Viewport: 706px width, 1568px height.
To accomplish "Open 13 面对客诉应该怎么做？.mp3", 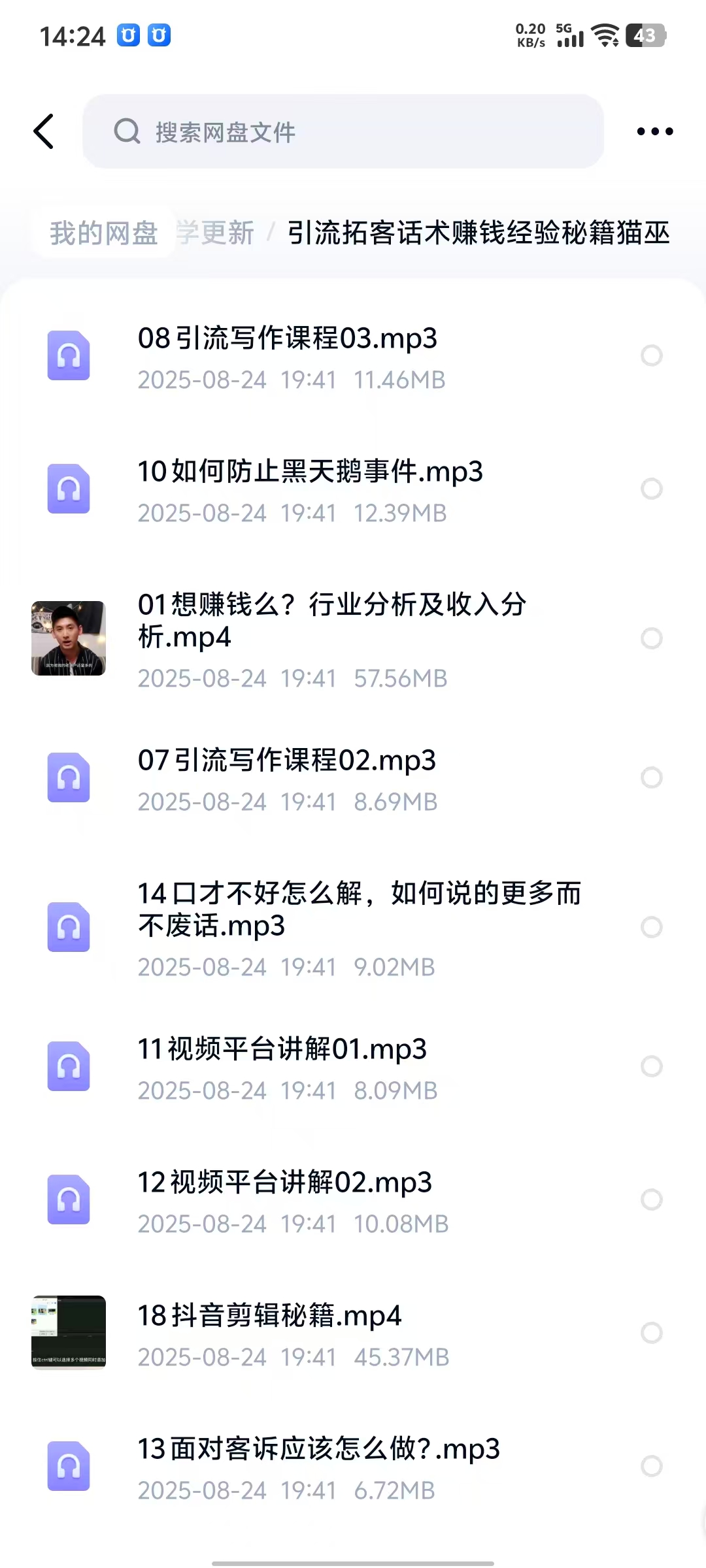I will tap(318, 1450).
